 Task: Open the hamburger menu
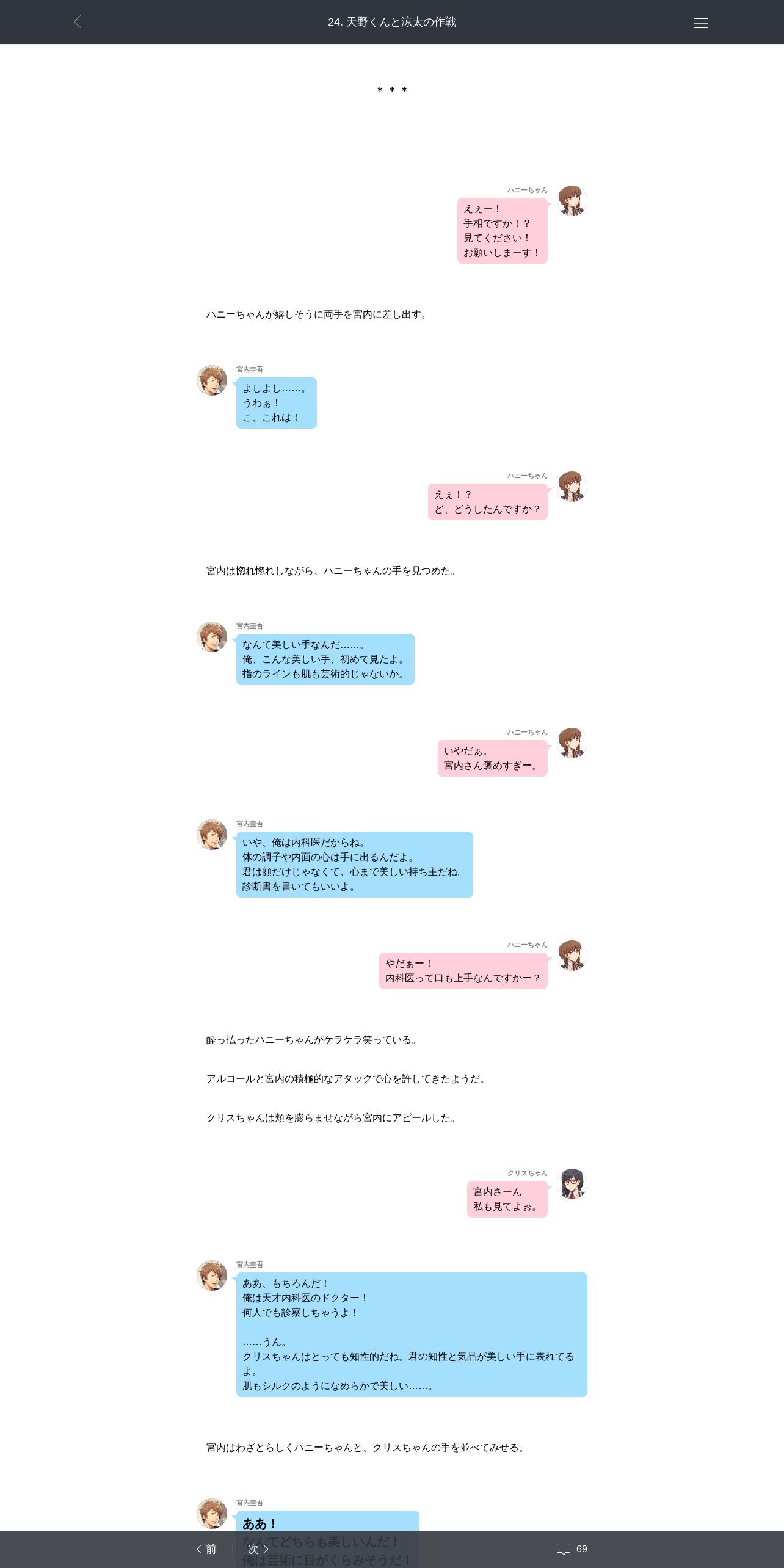pos(700,23)
